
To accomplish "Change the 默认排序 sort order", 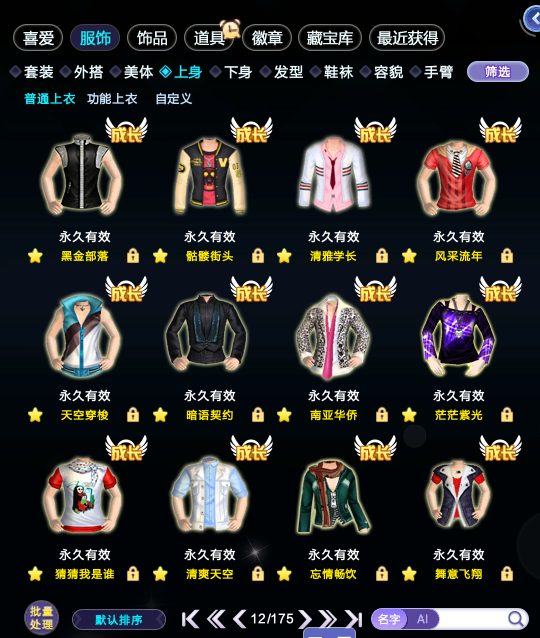I will click(119, 620).
